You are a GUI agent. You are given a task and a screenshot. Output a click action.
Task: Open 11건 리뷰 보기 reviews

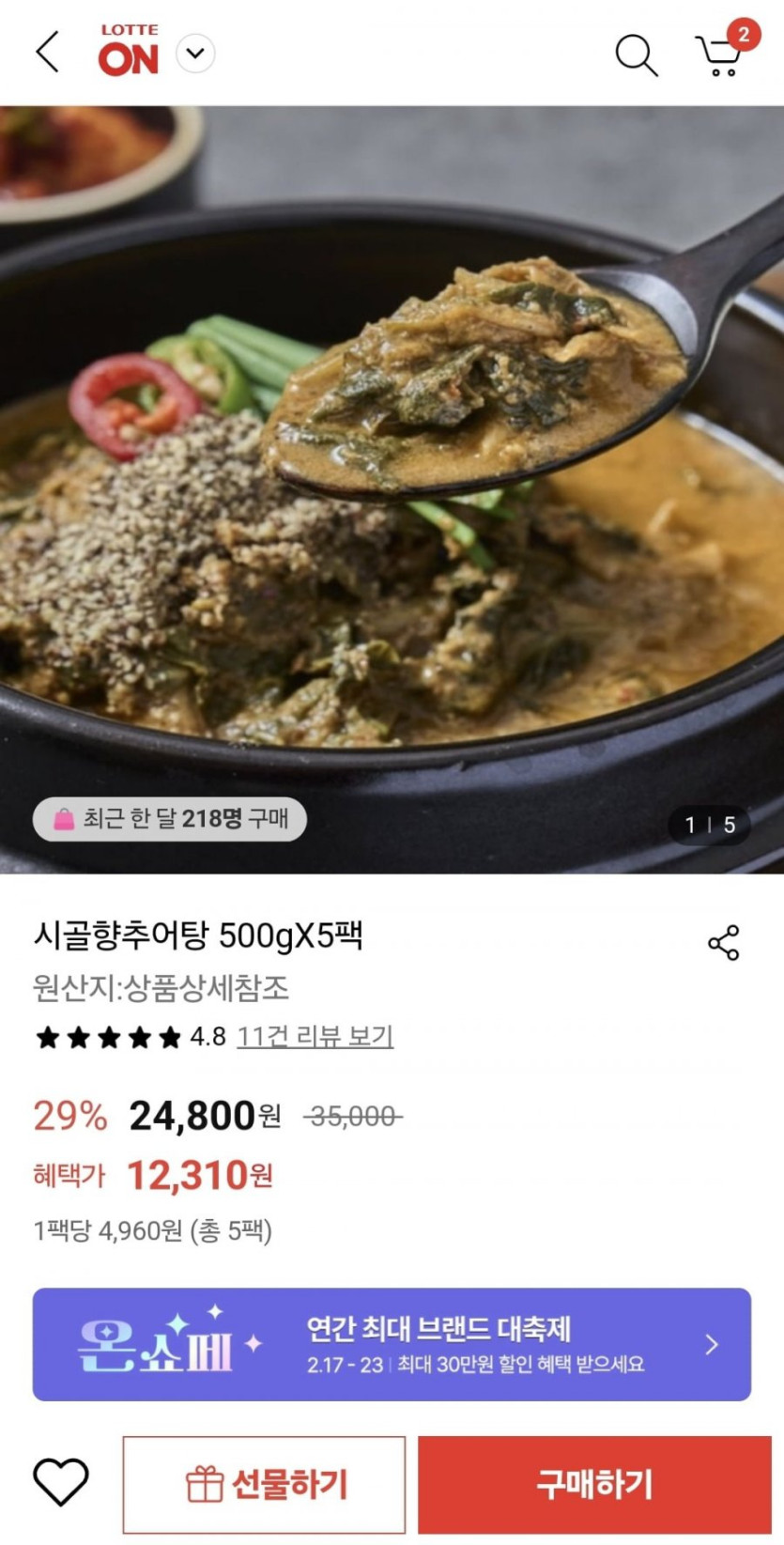(x=315, y=1038)
